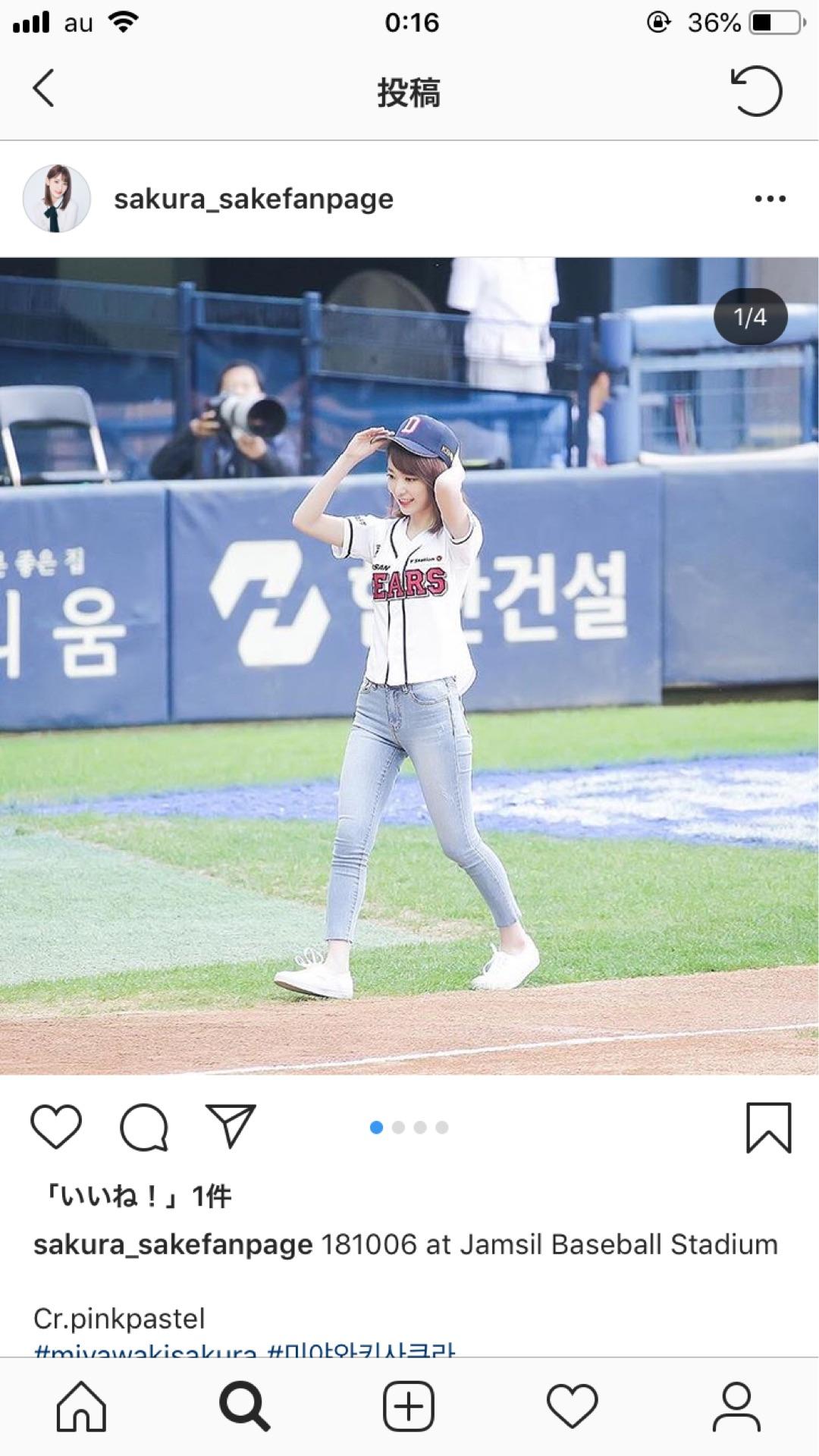The image size is (819, 1456).
Task: Open the sakura_sakefanpage username in header
Action: coord(253,199)
